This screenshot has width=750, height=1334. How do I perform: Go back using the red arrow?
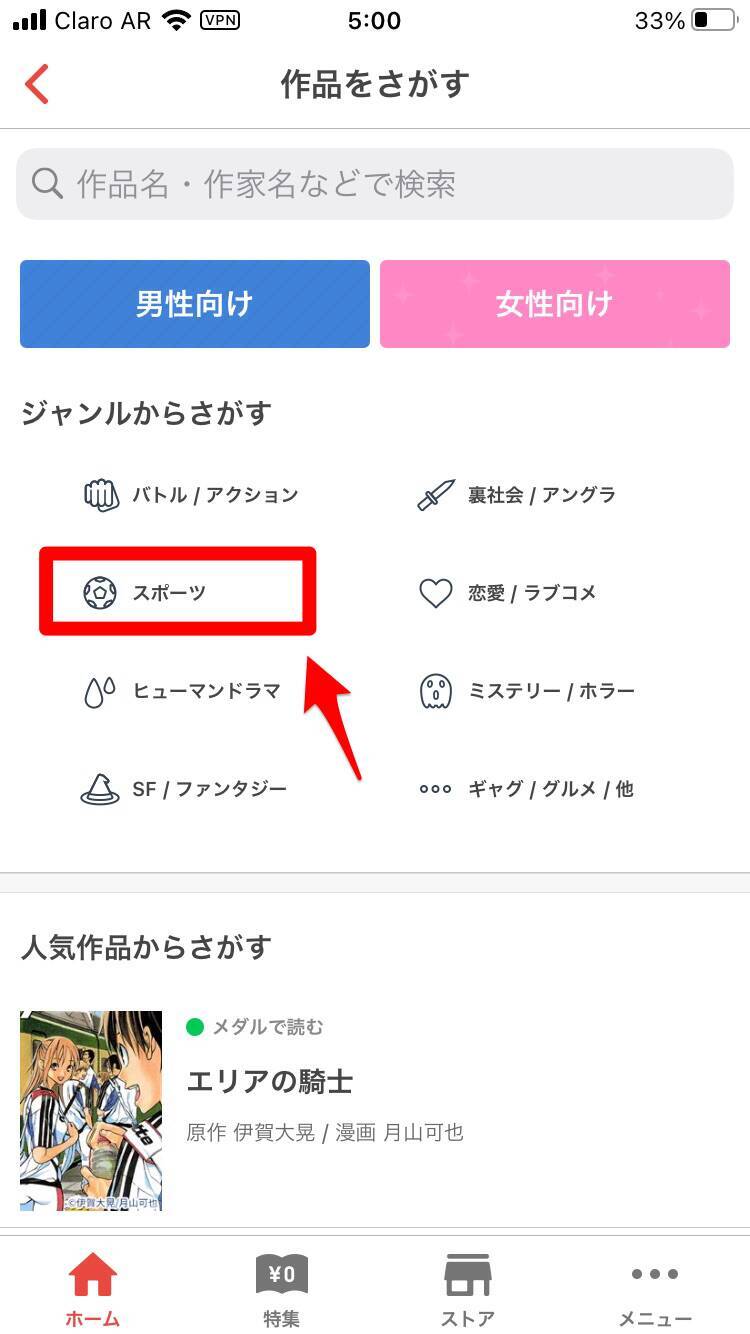pos(37,85)
